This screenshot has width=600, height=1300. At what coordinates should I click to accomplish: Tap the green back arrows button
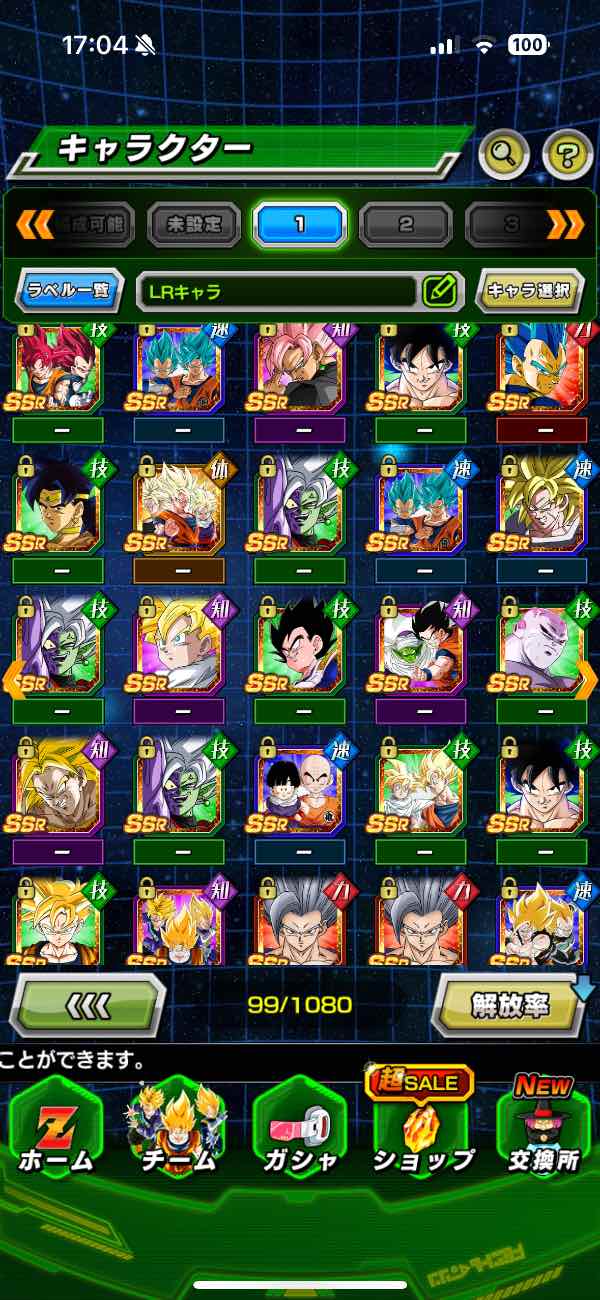pos(87,1004)
